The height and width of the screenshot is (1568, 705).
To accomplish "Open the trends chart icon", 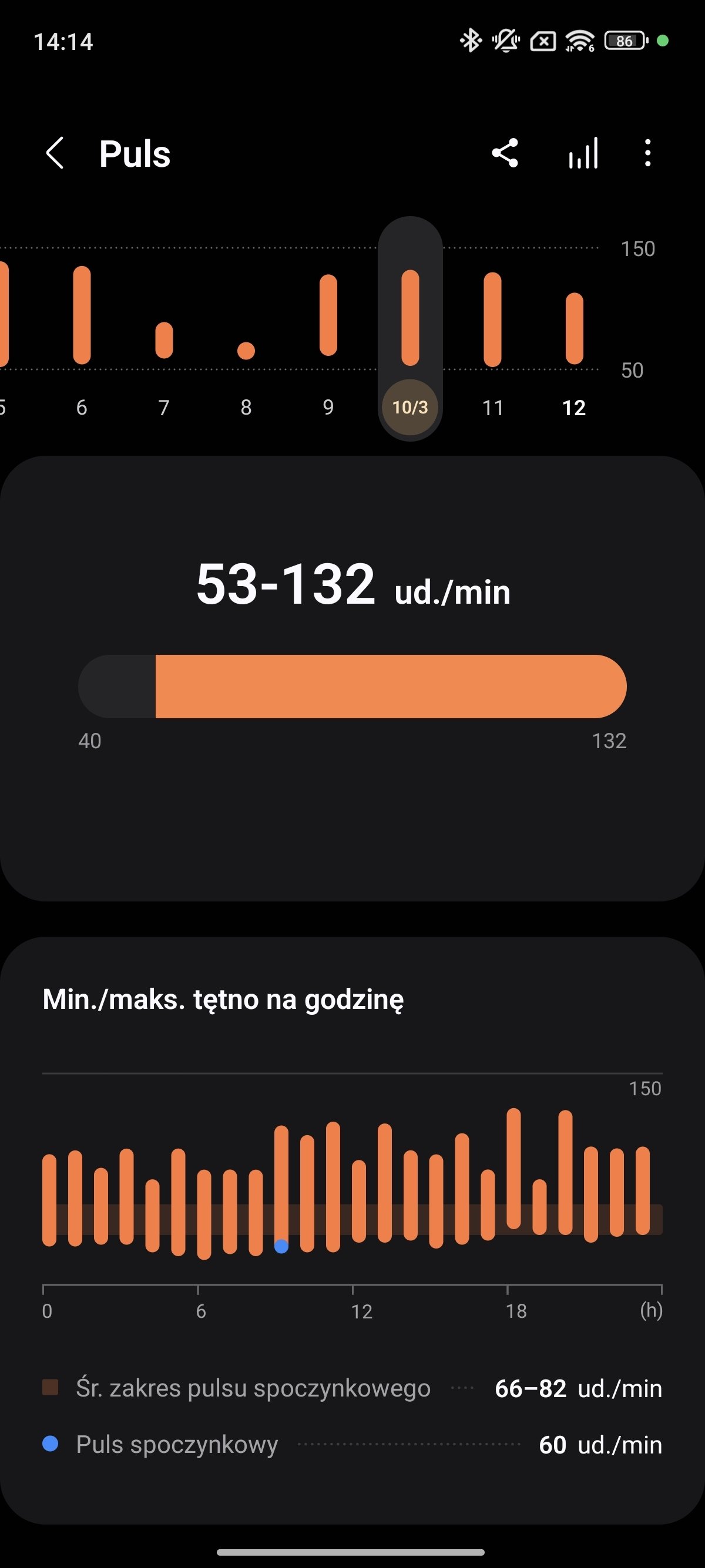I will 584,153.
